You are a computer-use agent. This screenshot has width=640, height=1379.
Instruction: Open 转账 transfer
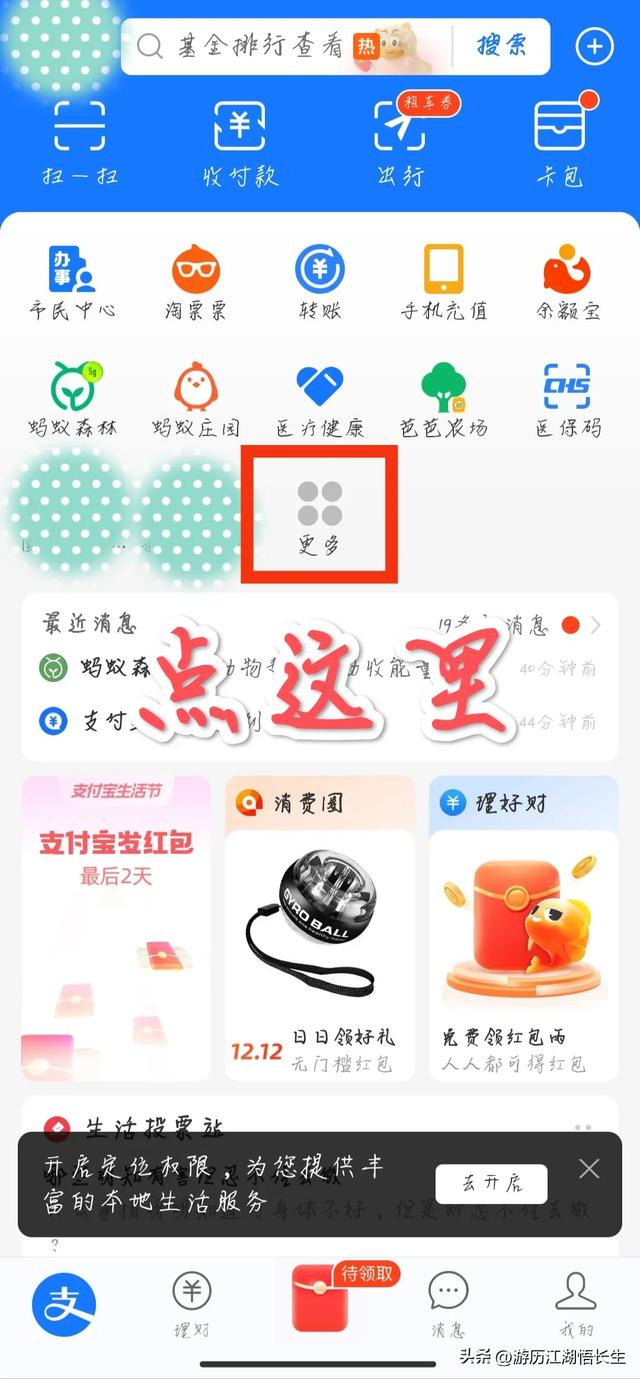pos(320,282)
